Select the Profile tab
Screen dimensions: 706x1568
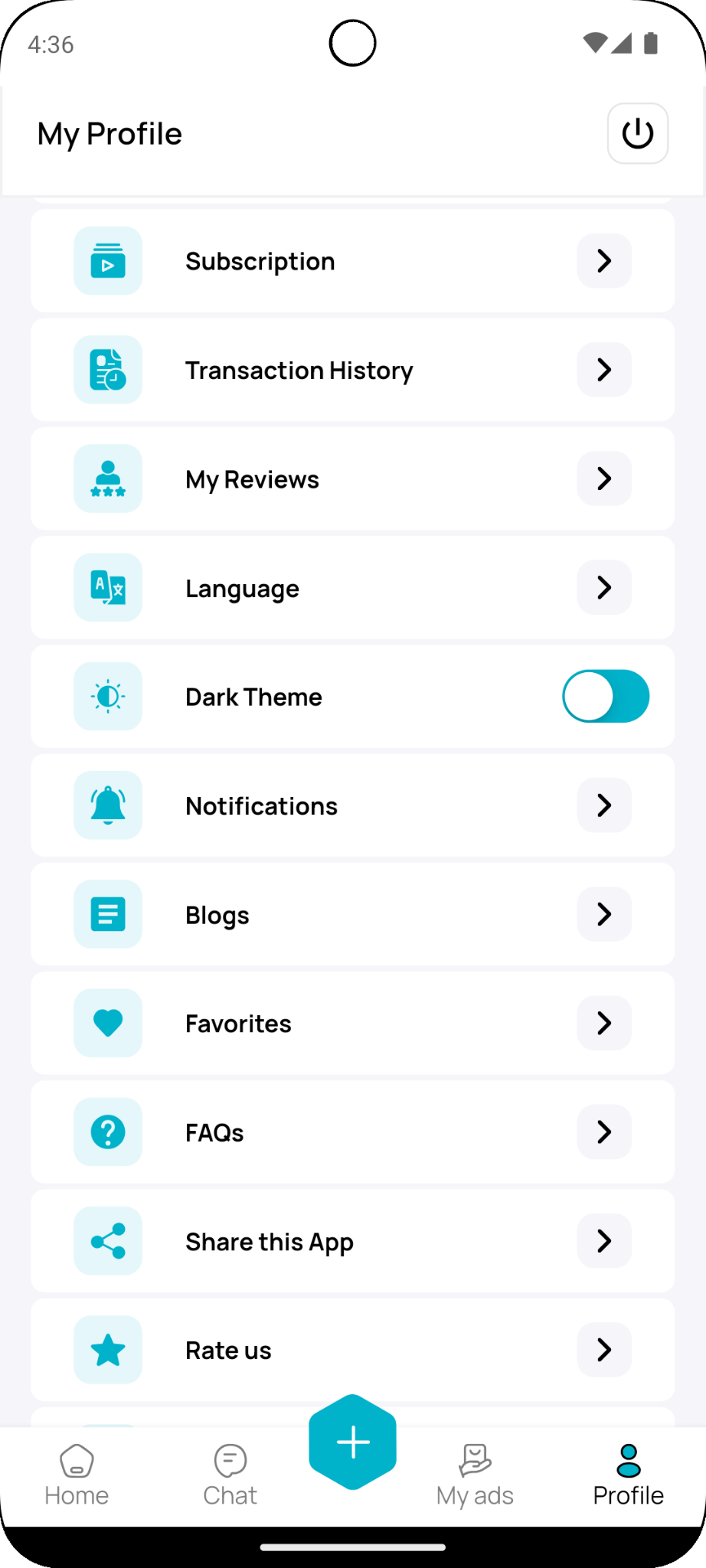pos(628,1475)
